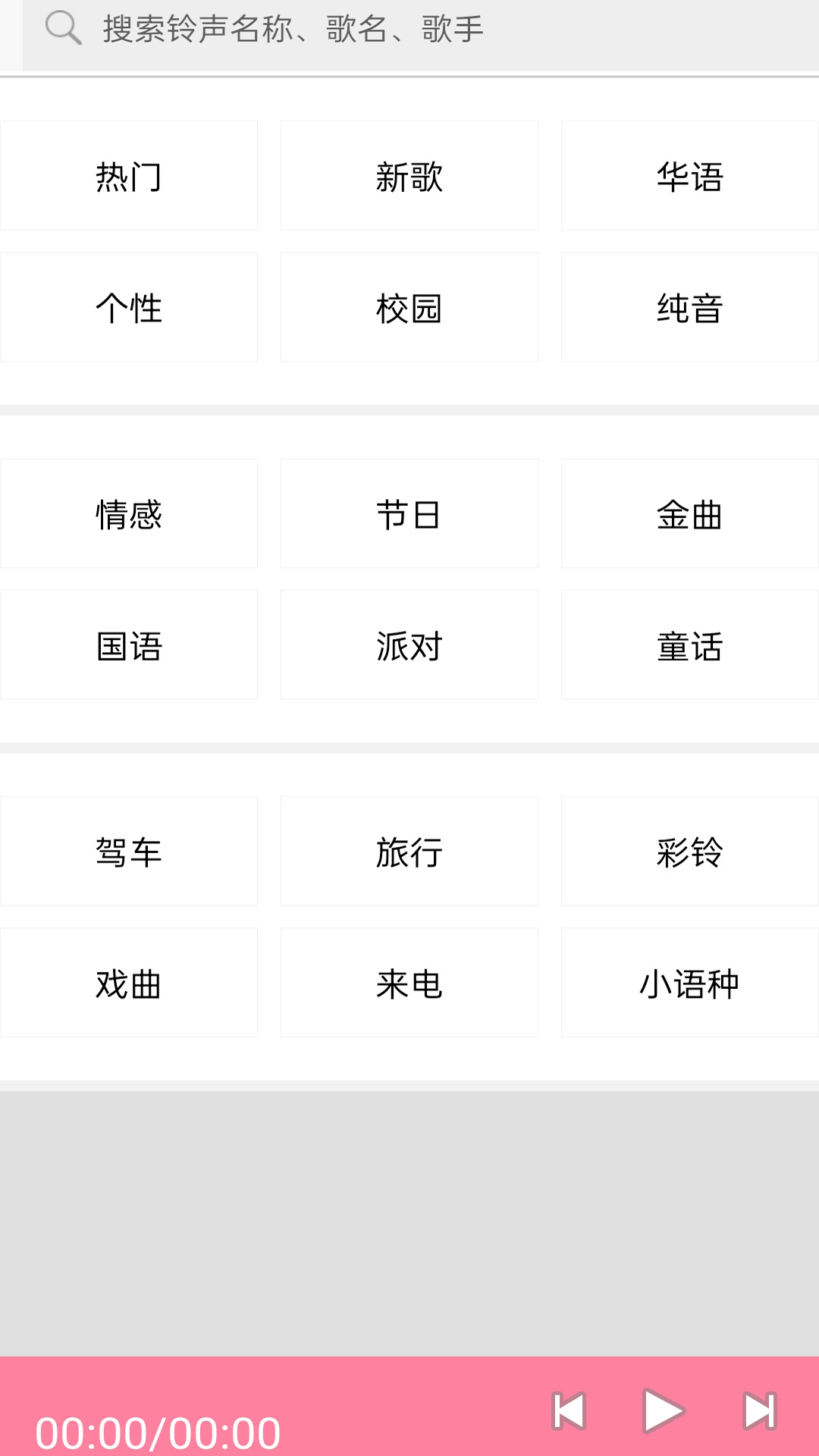Browse the 派对 ringtones
Viewport: 819px width, 1456px height.
click(409, 645)
